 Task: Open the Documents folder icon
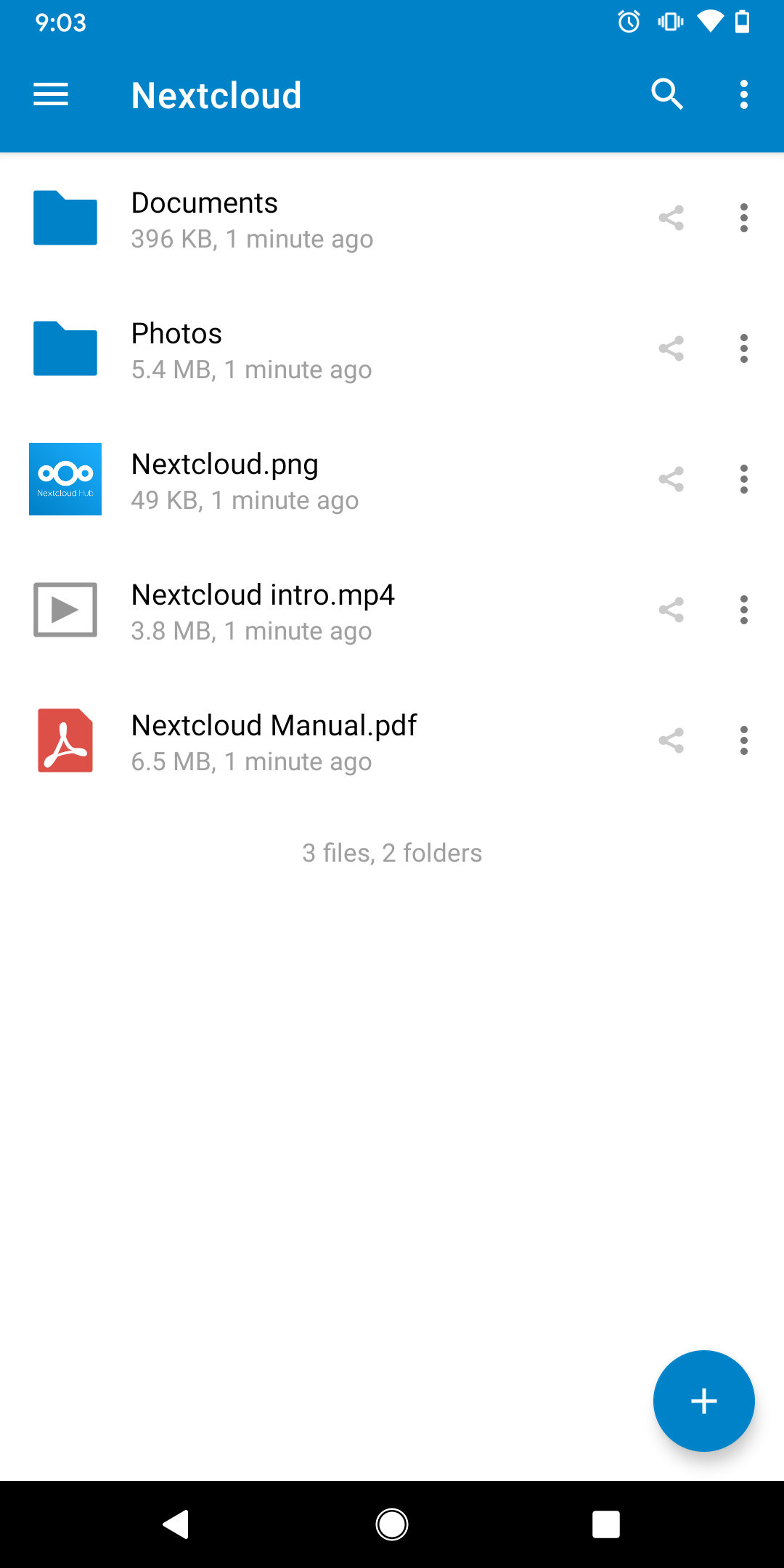[x=65, y=218]
